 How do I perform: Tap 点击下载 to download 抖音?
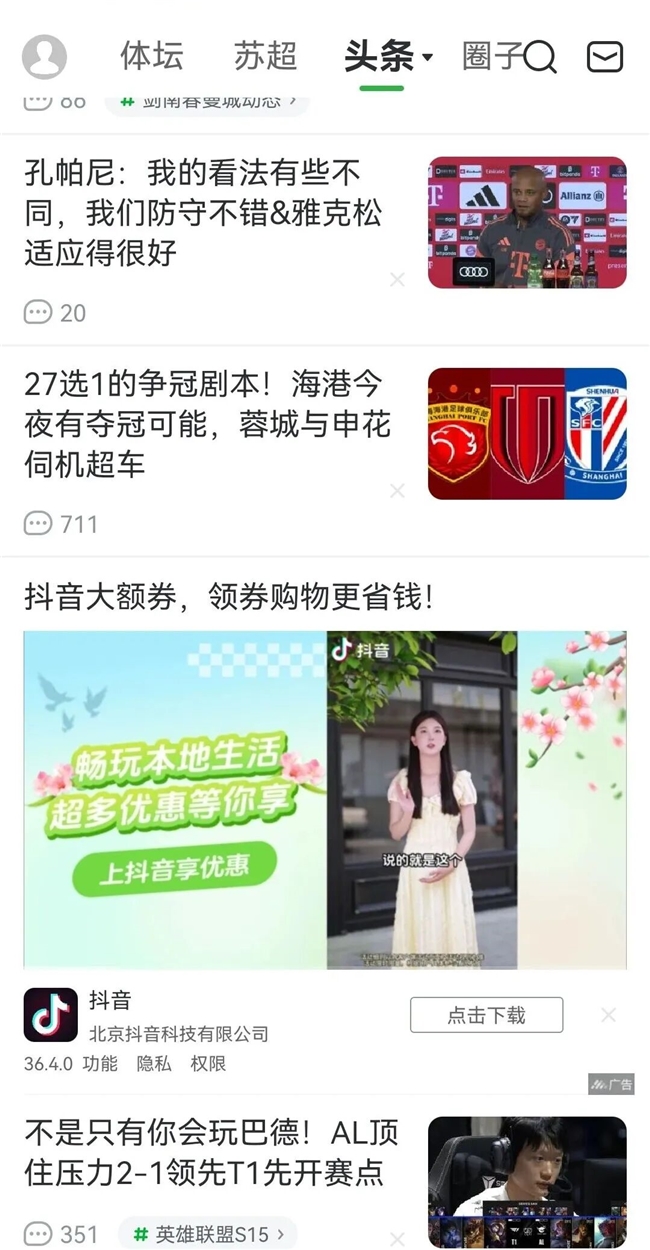point(486,1015)
